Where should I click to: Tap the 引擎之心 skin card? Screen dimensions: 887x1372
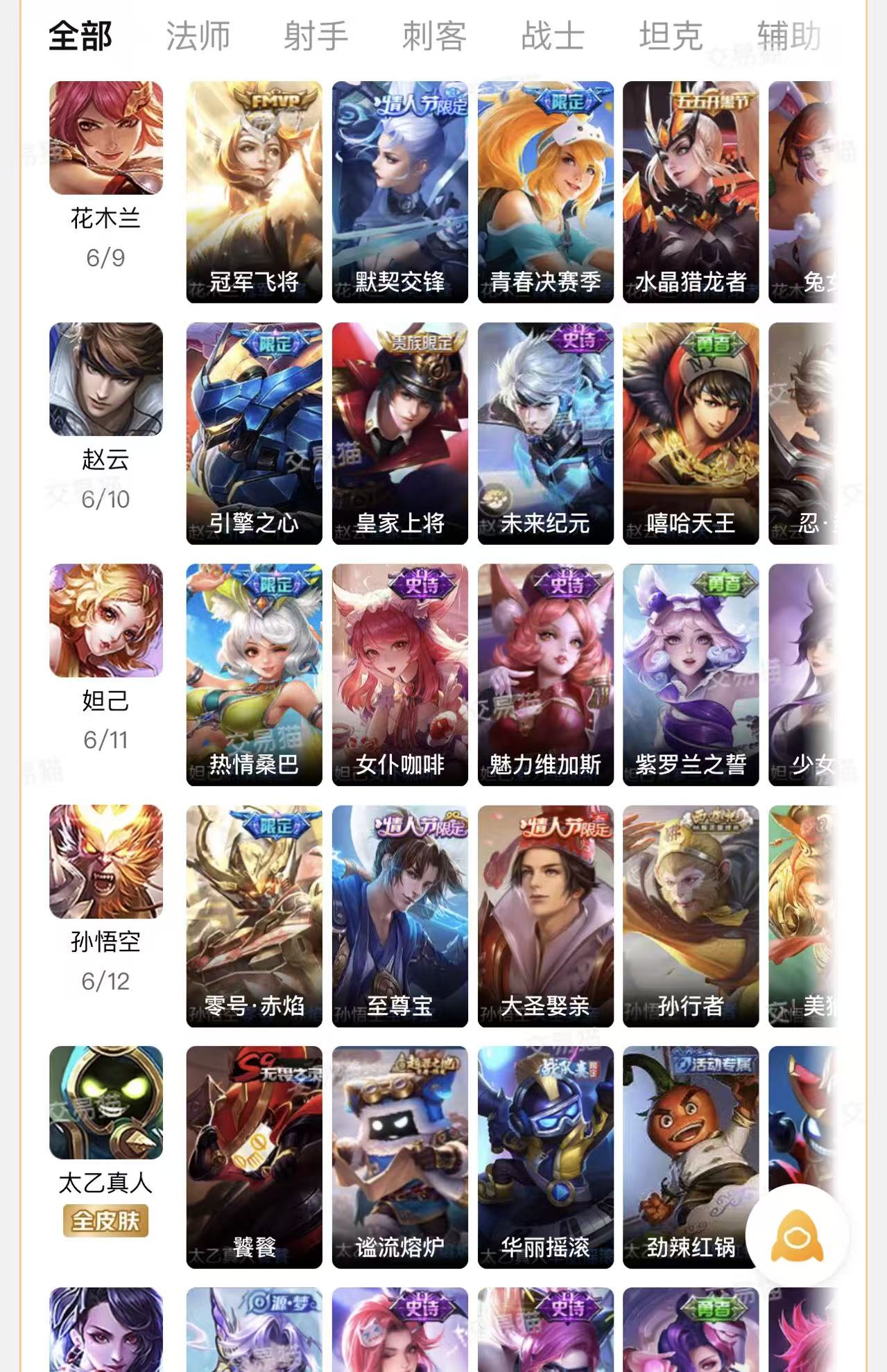255,433
